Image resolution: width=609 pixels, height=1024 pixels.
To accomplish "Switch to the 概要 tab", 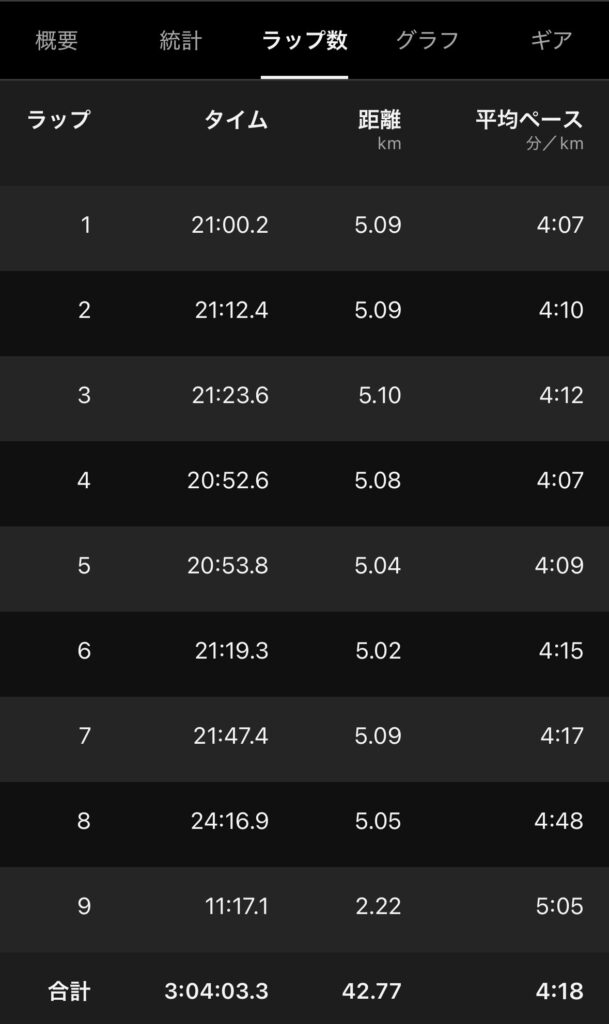I will point(56,41).
